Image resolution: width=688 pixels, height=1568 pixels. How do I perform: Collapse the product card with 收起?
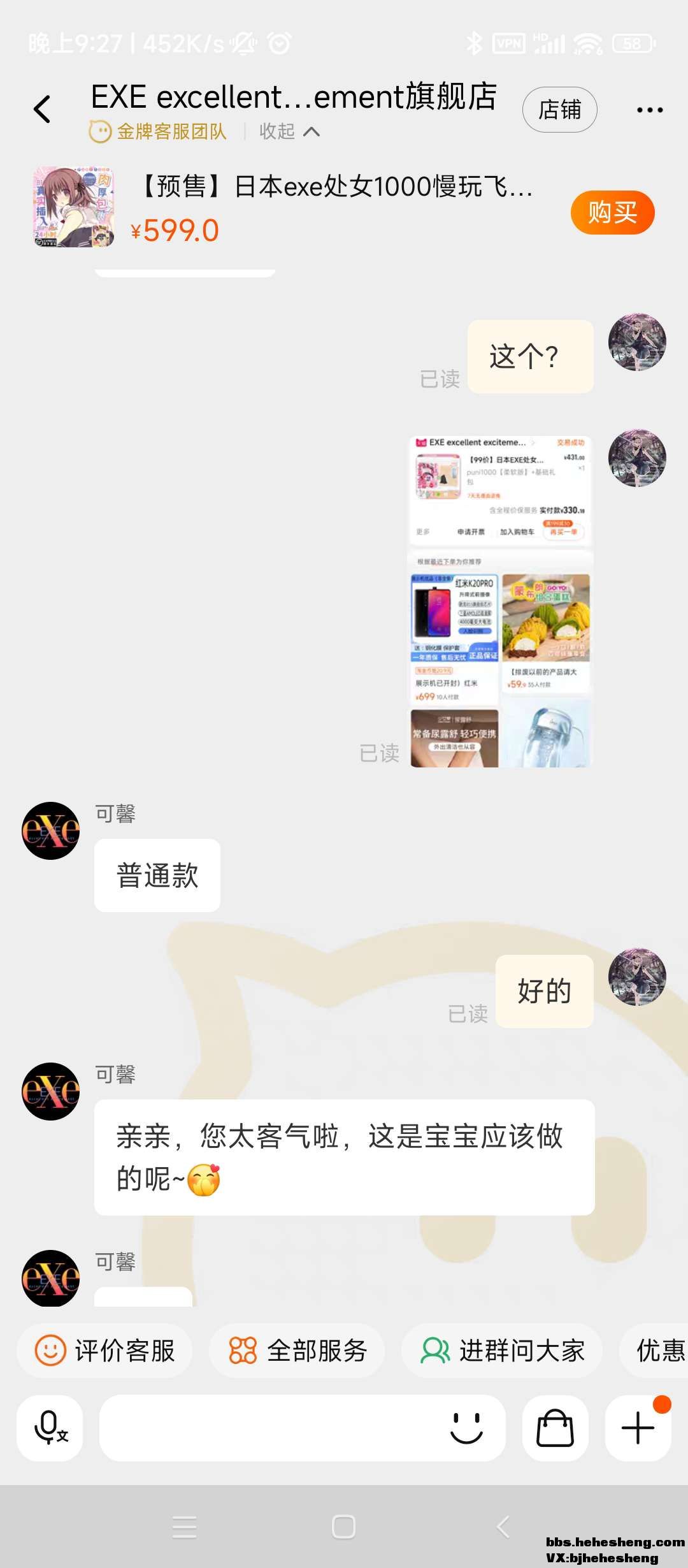289,131
